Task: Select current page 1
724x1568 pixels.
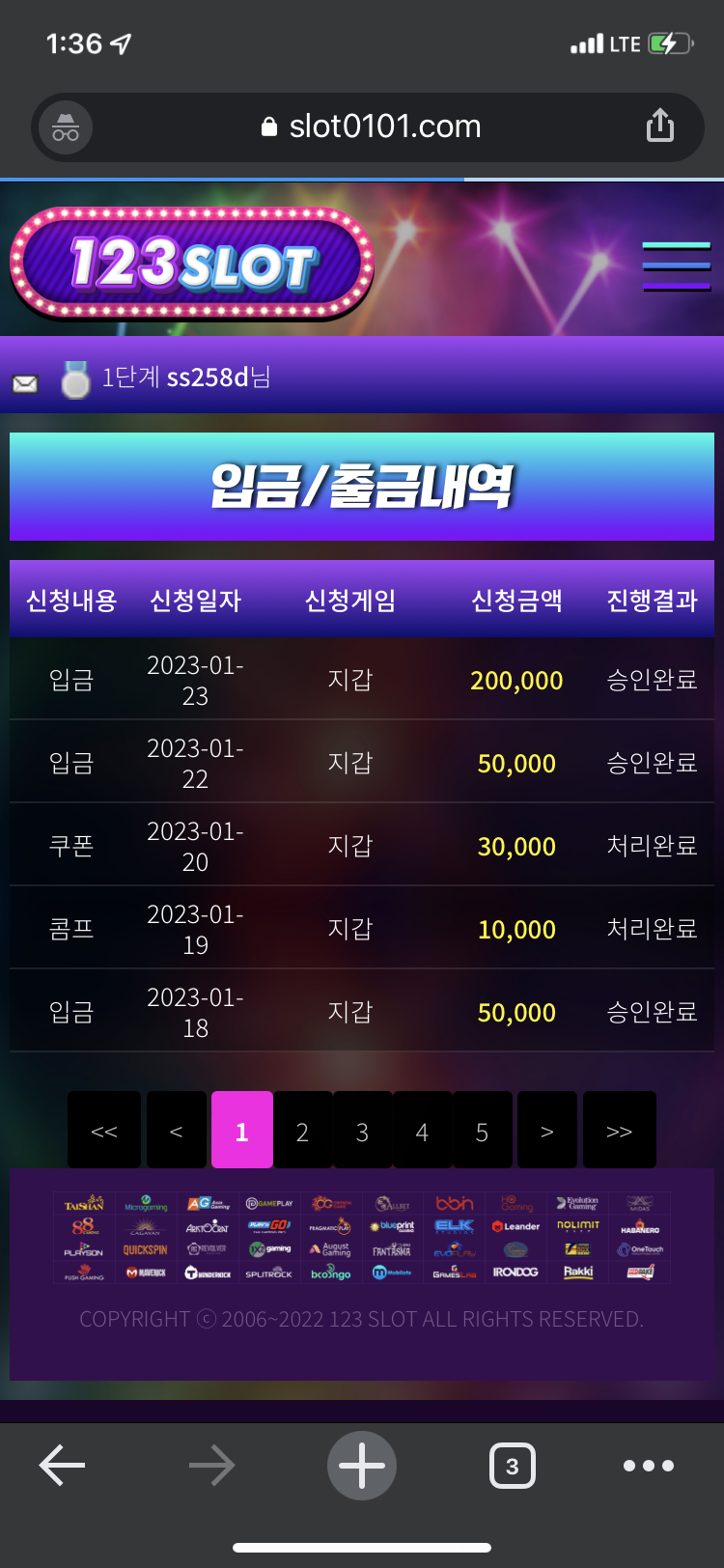Action: [242, 1132]
